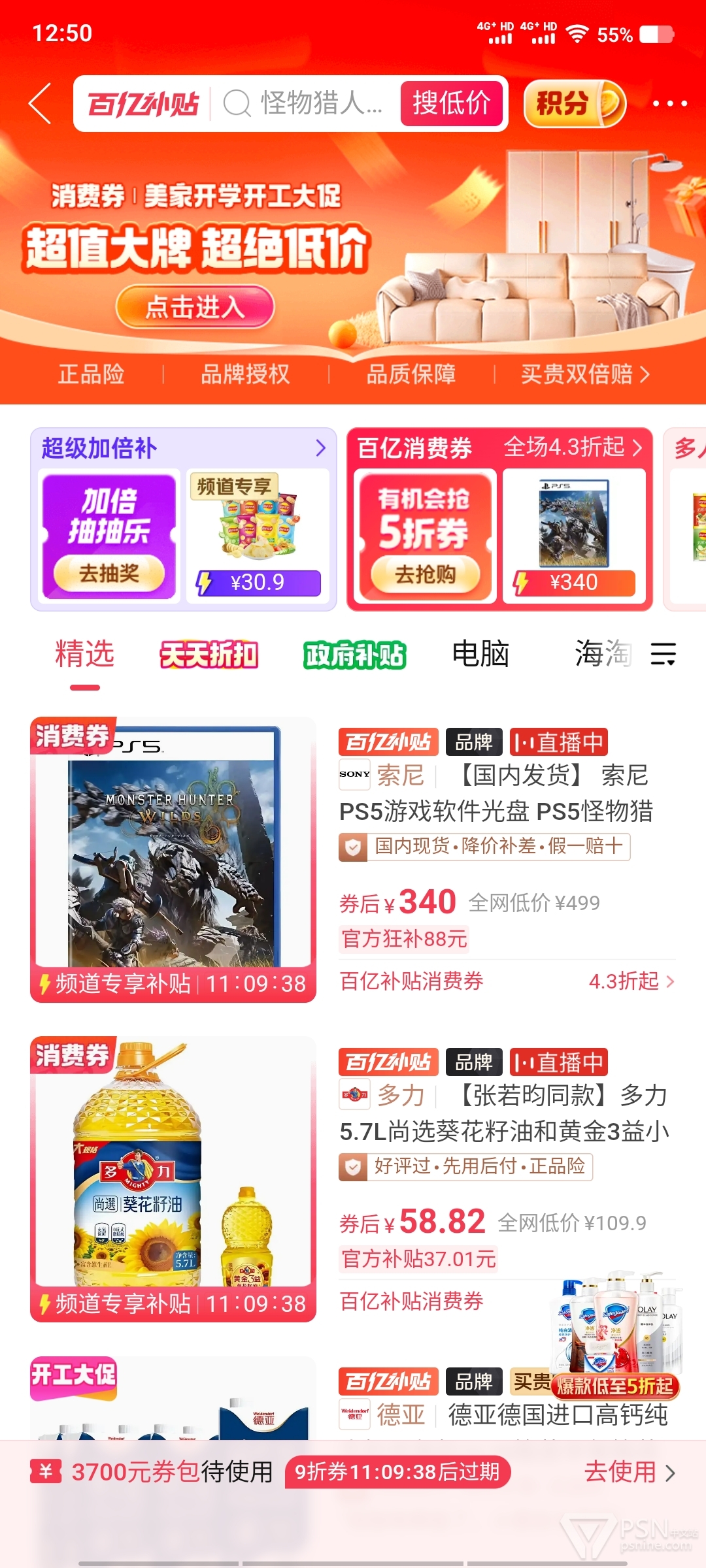
Task: Open the ¥340 PS5 game tile
Action: pos(574,536)
